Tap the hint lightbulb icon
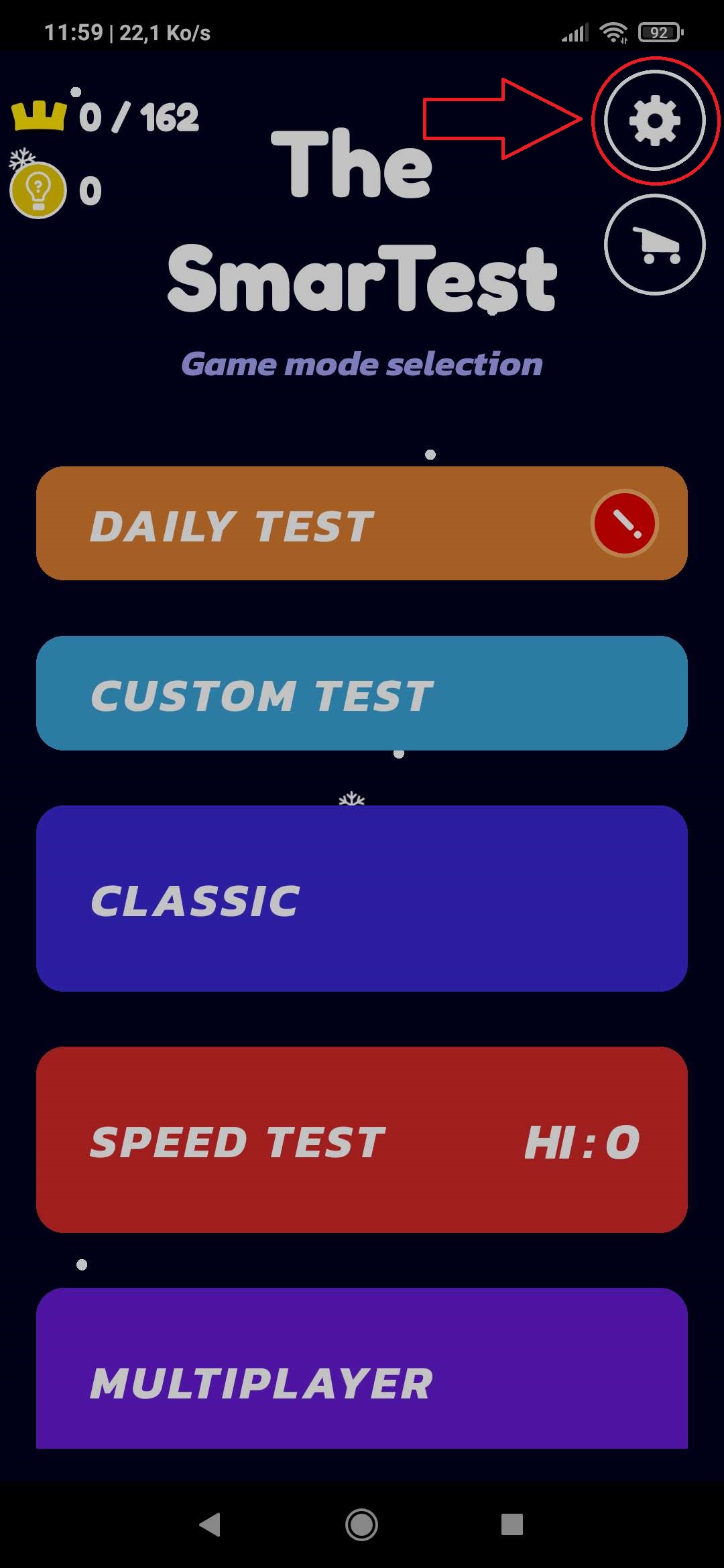 click(x=38, y=190)
